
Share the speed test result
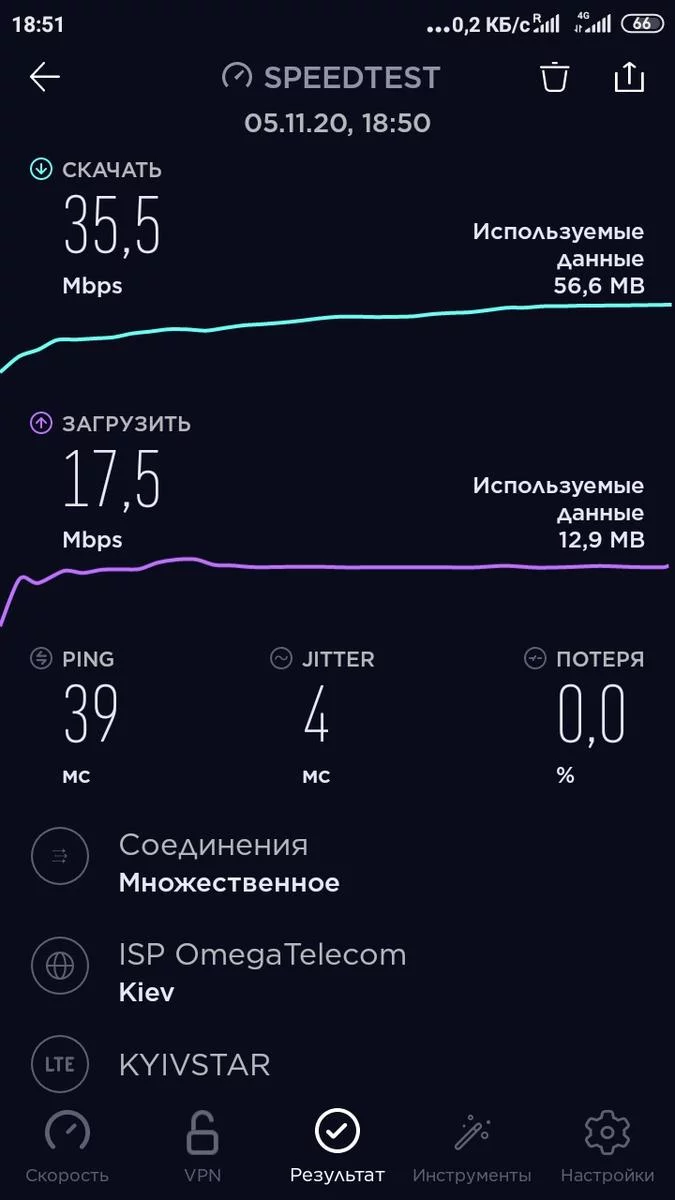[629, 77]
